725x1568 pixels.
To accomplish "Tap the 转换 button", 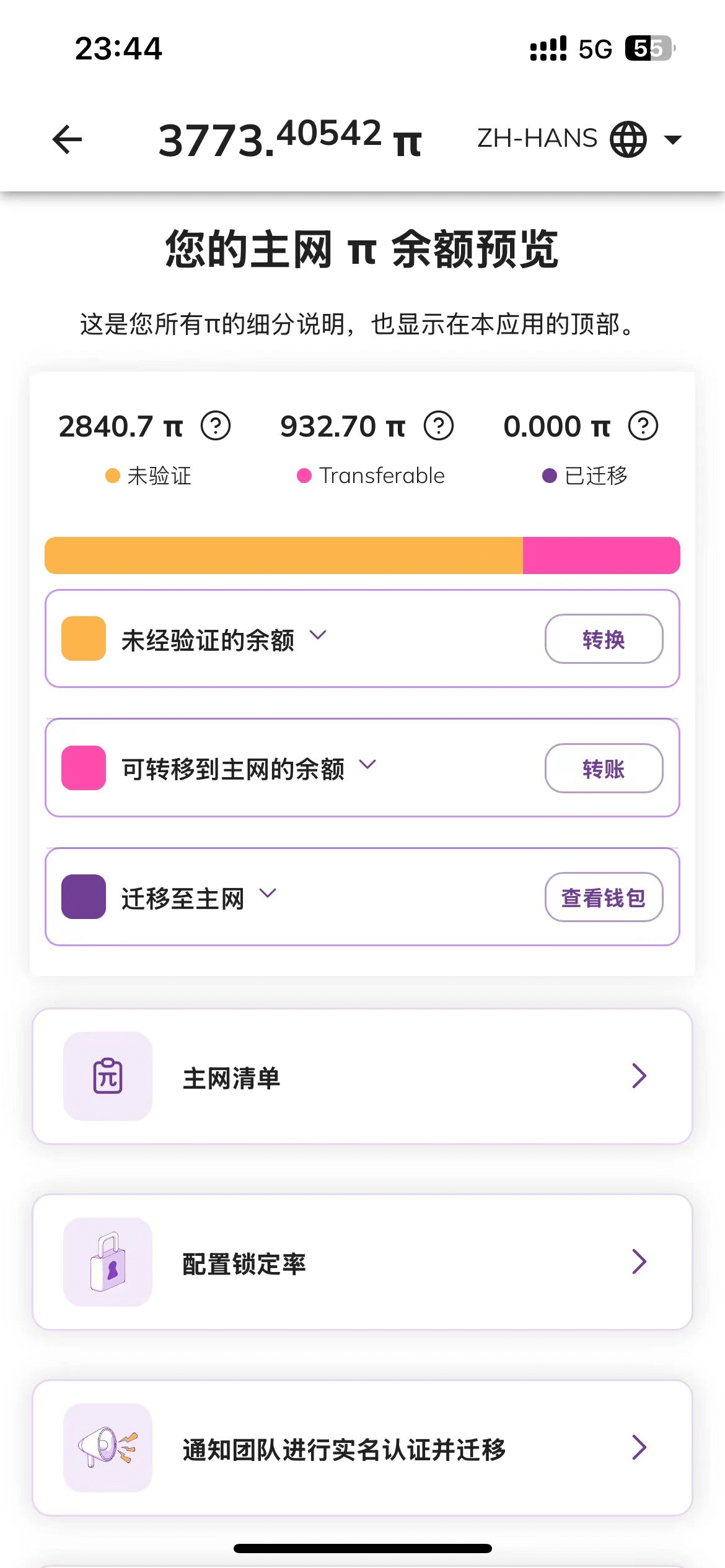I will click(x=604, y=638).
